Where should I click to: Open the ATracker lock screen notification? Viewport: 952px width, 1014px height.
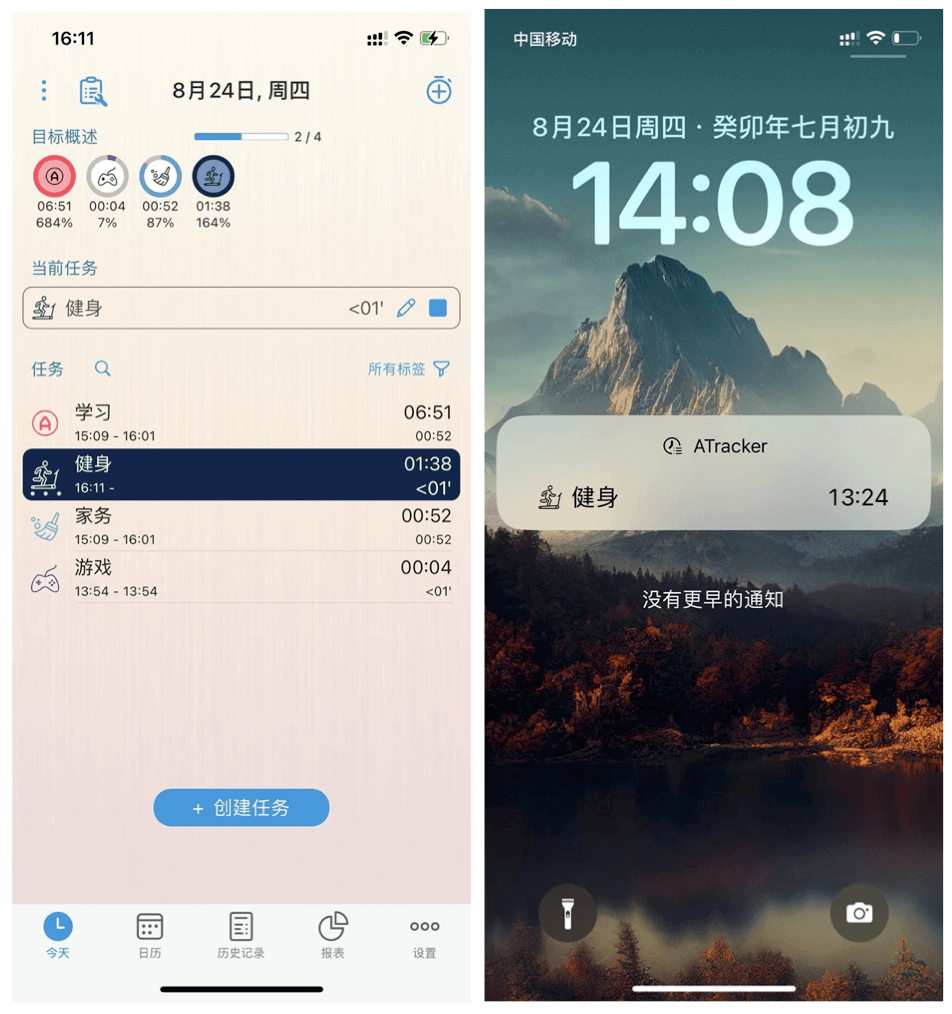[x=713, y=473]
